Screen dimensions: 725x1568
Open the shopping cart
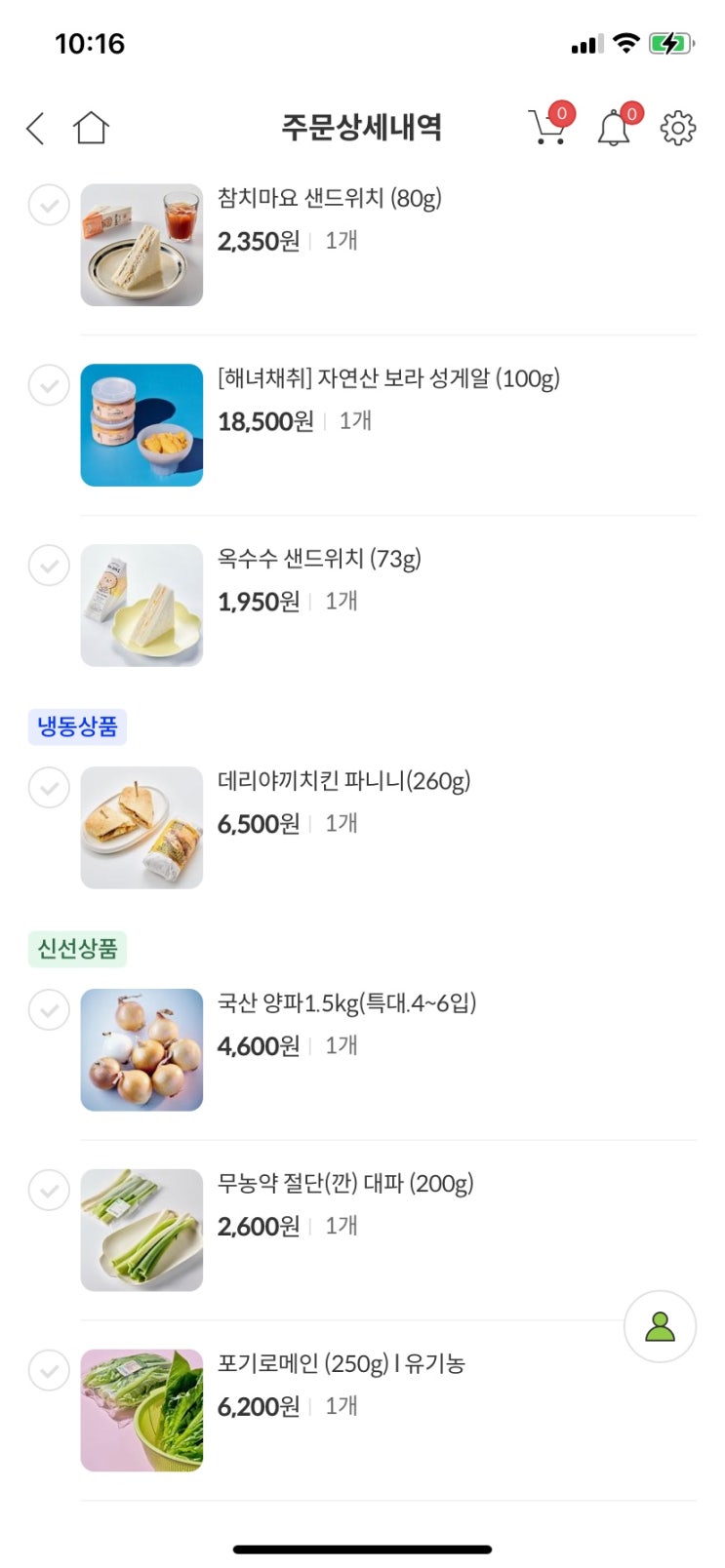point(548,128)
